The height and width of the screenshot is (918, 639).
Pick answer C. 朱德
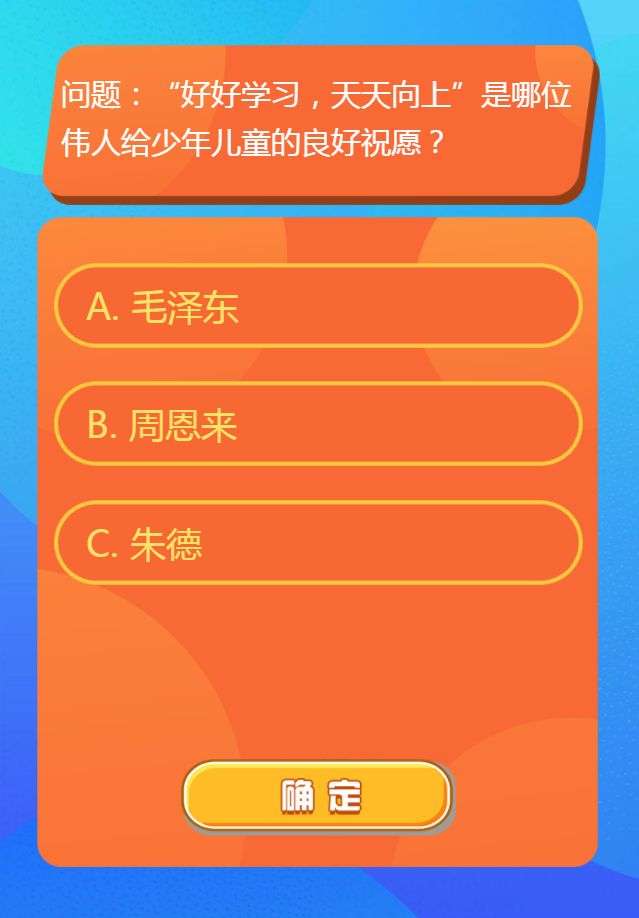(318, 544)
